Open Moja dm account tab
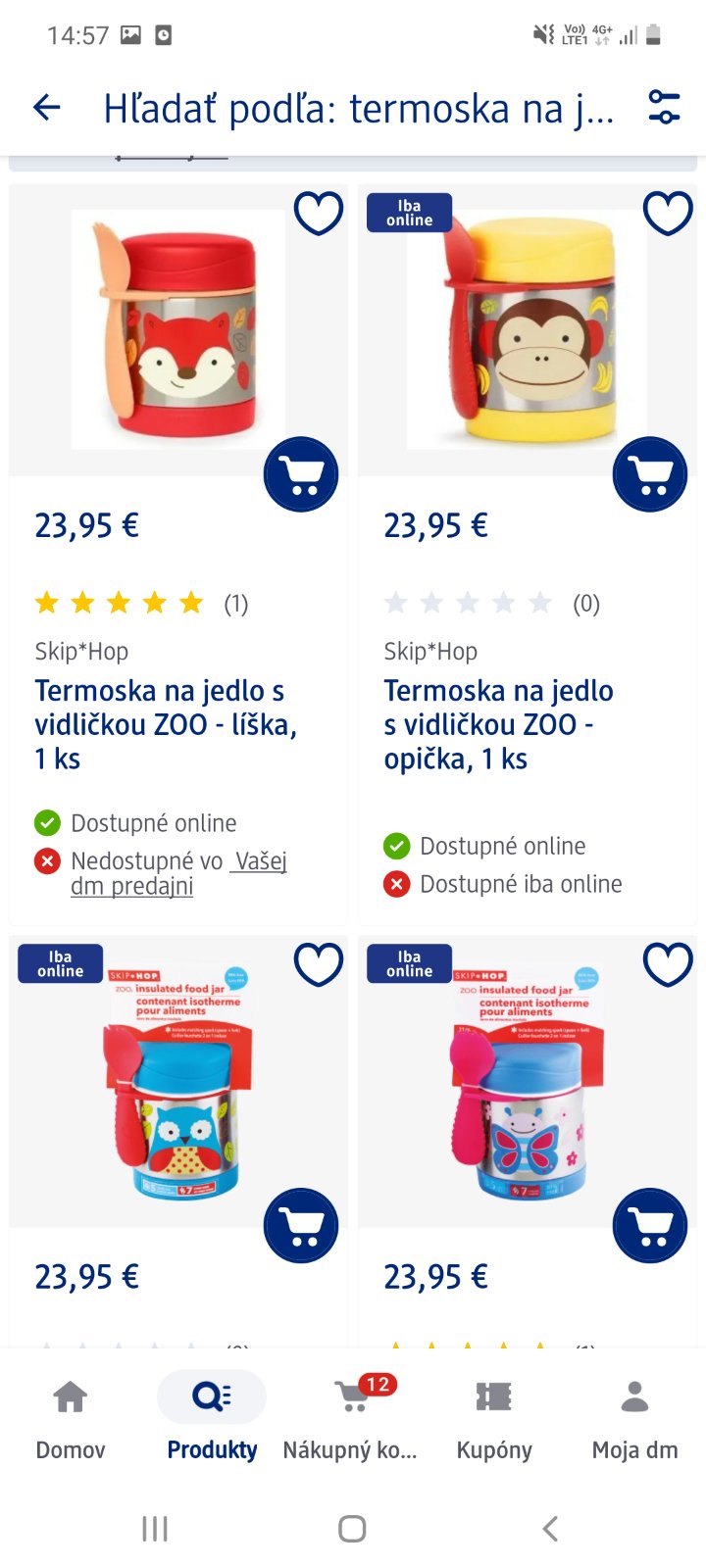The width and height of the screenshot is (706, 1568). pos(634,1416)
